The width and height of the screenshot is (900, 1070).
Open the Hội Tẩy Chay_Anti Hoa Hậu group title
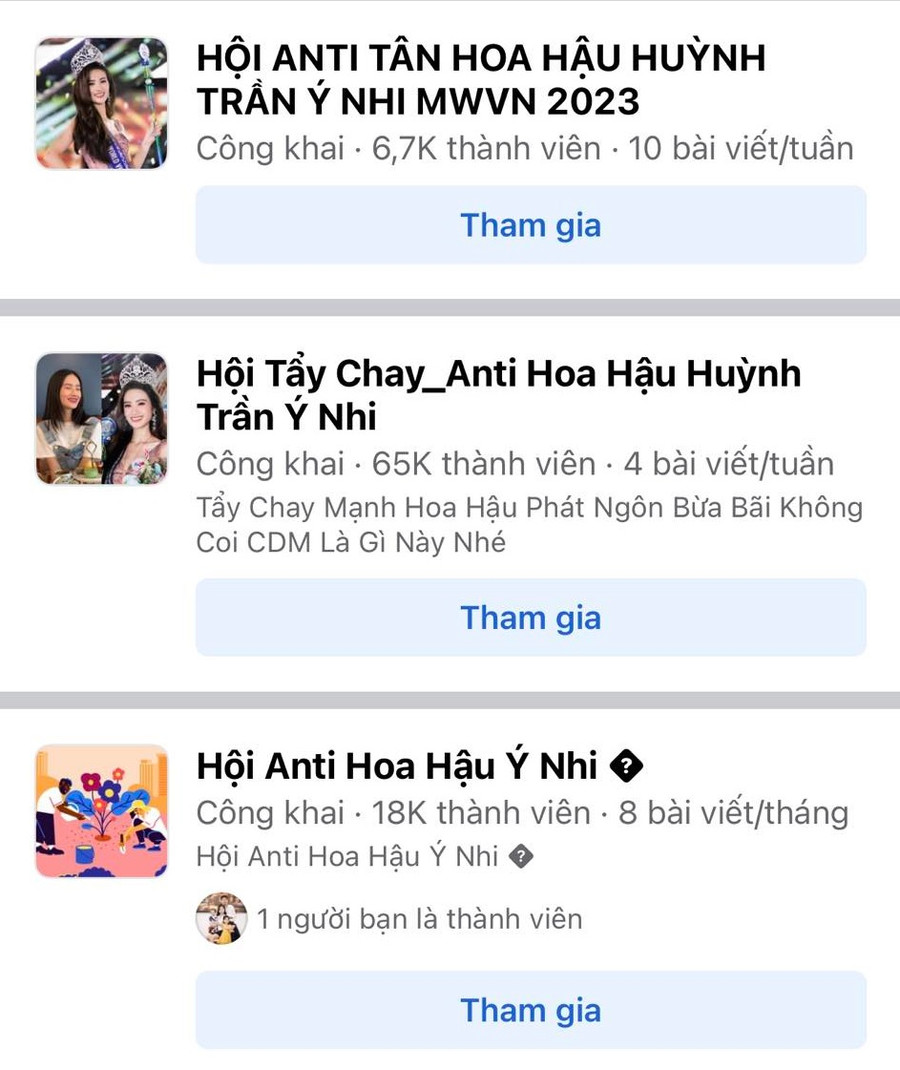tap(498, 394)
